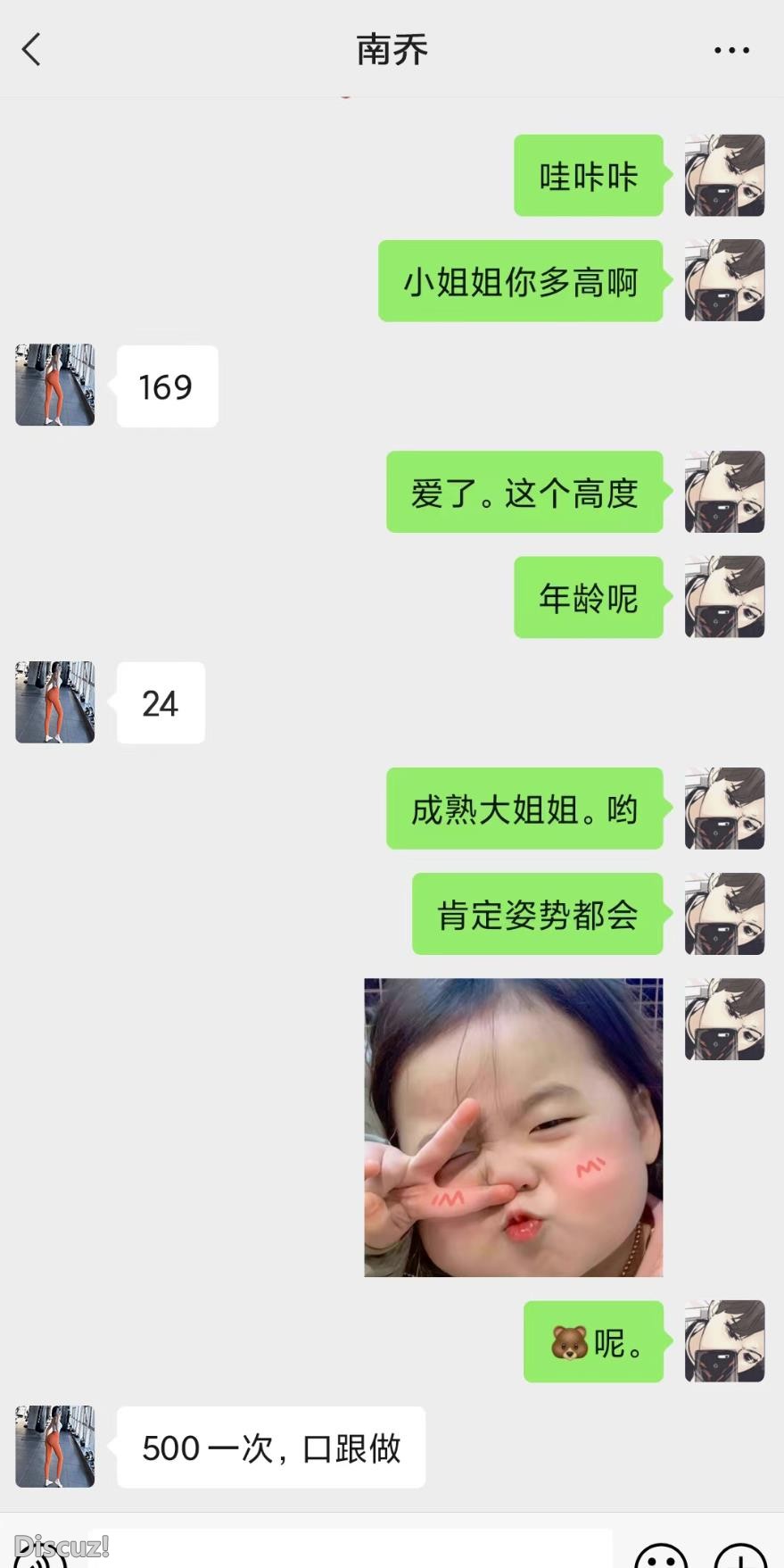This screenshot has width=784, height=1568.
Task: Open contact's avatar beside the "169" message
Action: [55, 385]
